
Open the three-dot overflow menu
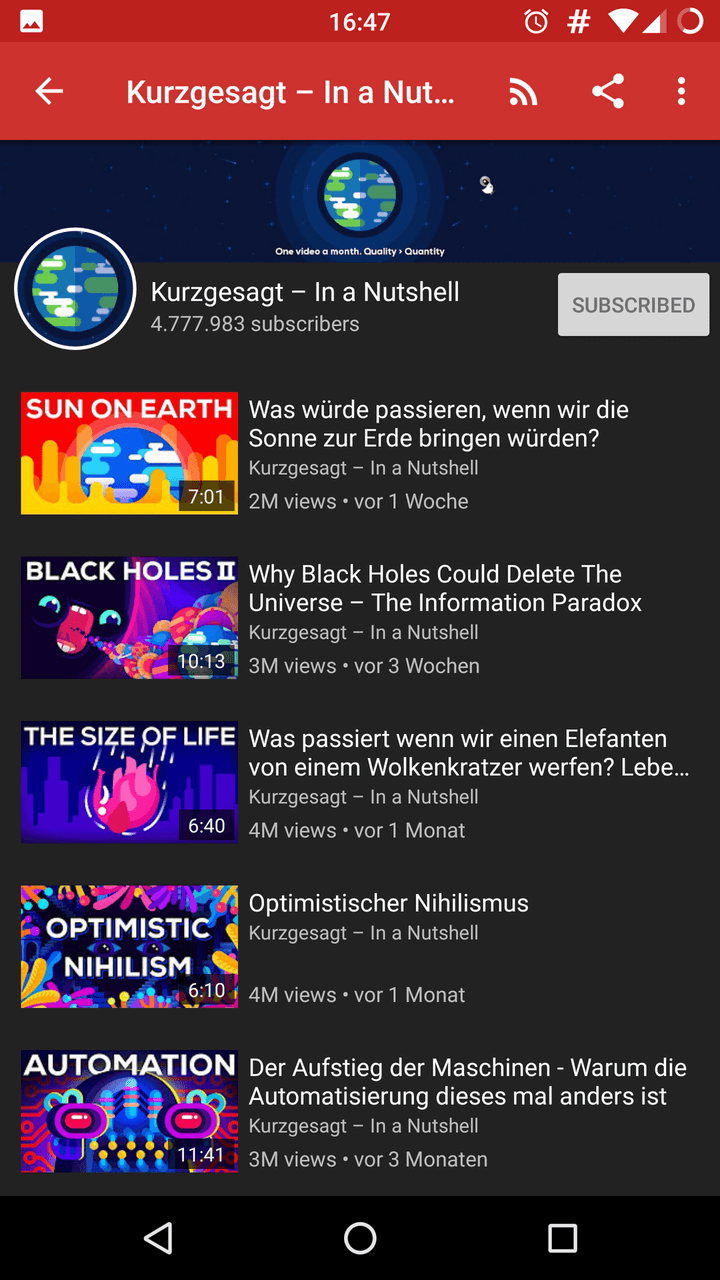point(681,92)
